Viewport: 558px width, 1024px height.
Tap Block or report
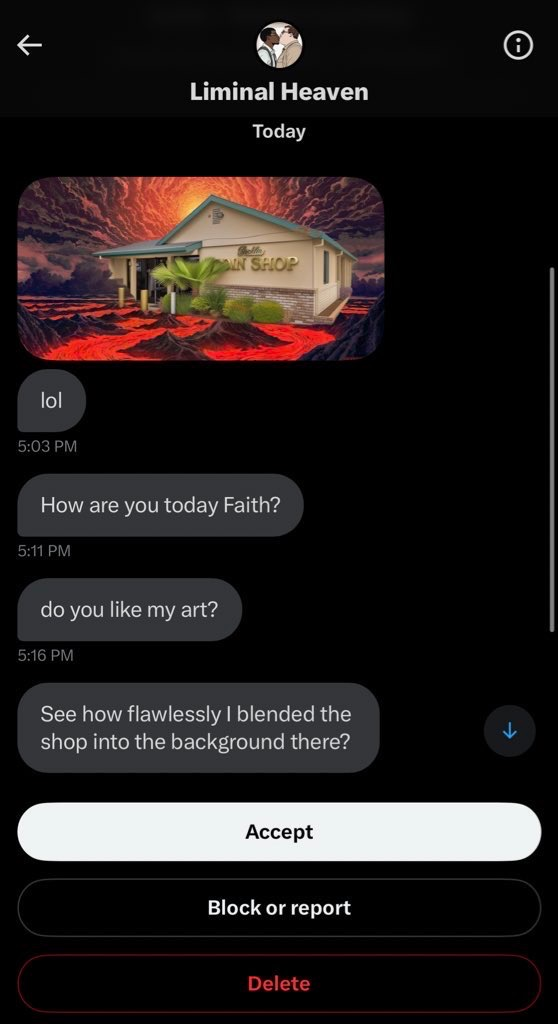[x=279, y=908]
